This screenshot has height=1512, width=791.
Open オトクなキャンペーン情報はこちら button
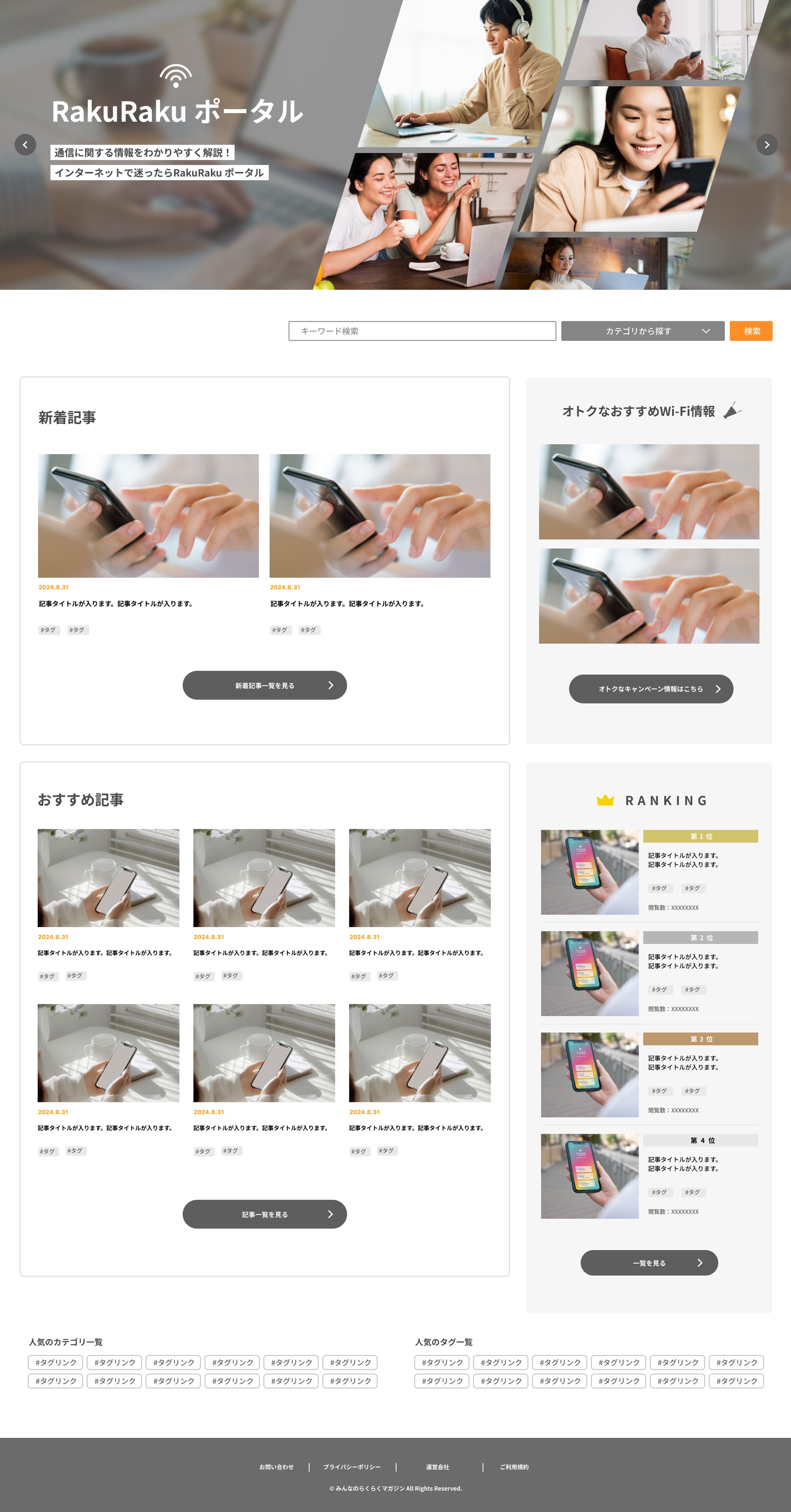651,689
